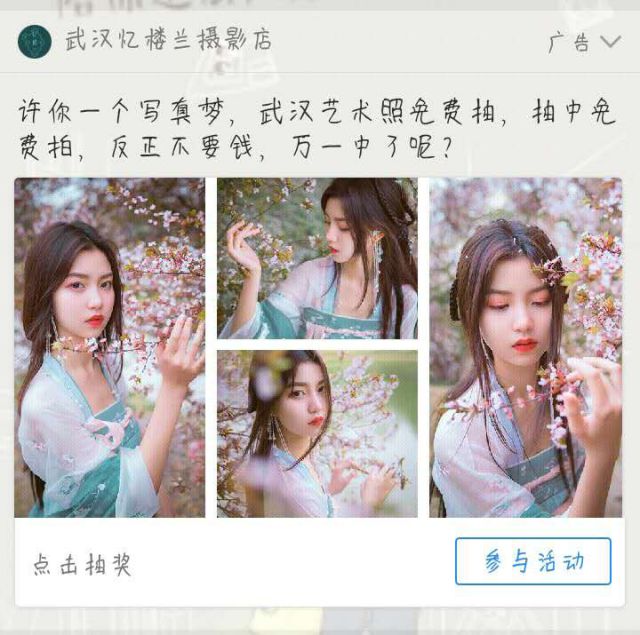640x635 pixels.
Task: Open the bottom middle photo
Action: (x=317, y=433)
